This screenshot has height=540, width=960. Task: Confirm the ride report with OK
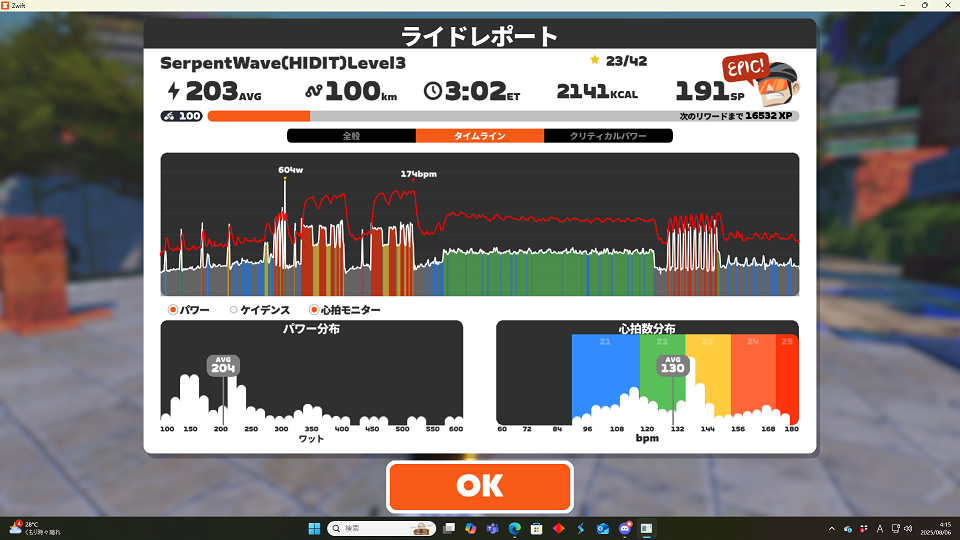tap(479, 486)
